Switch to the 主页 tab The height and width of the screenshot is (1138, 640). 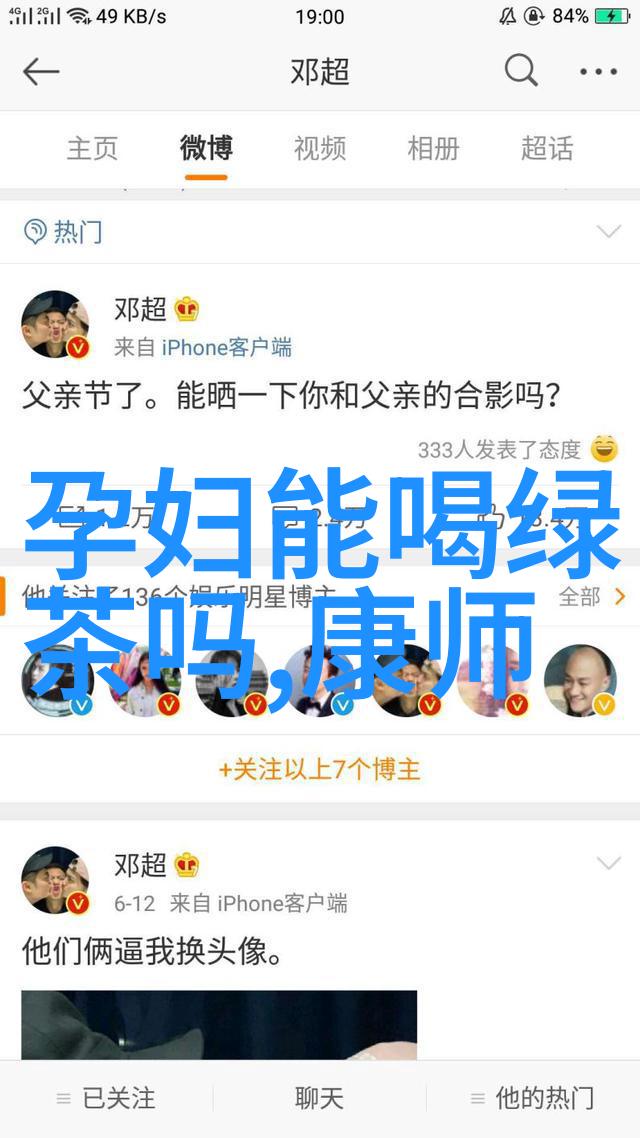pyautogui.click(x=92, y=149)
